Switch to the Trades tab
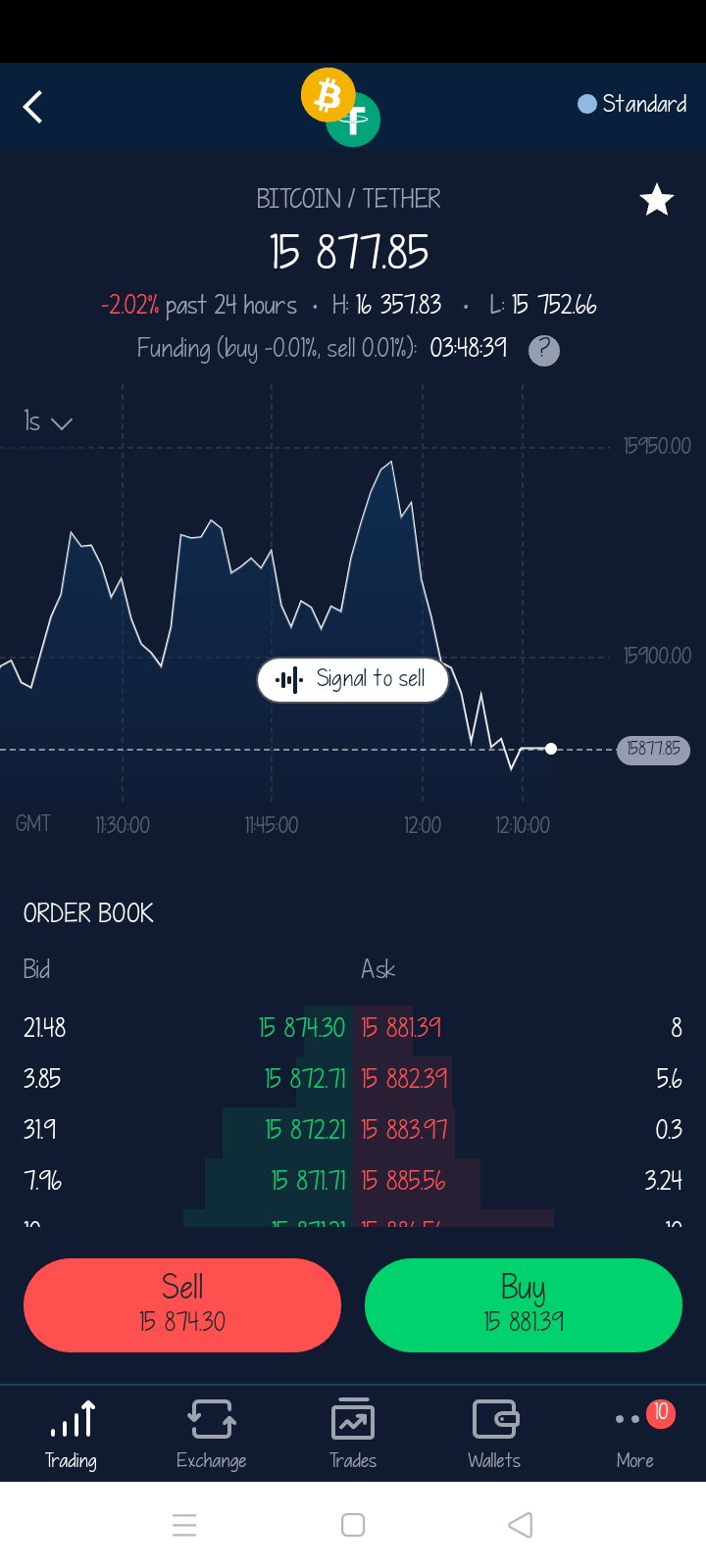 pos(353,1434)
